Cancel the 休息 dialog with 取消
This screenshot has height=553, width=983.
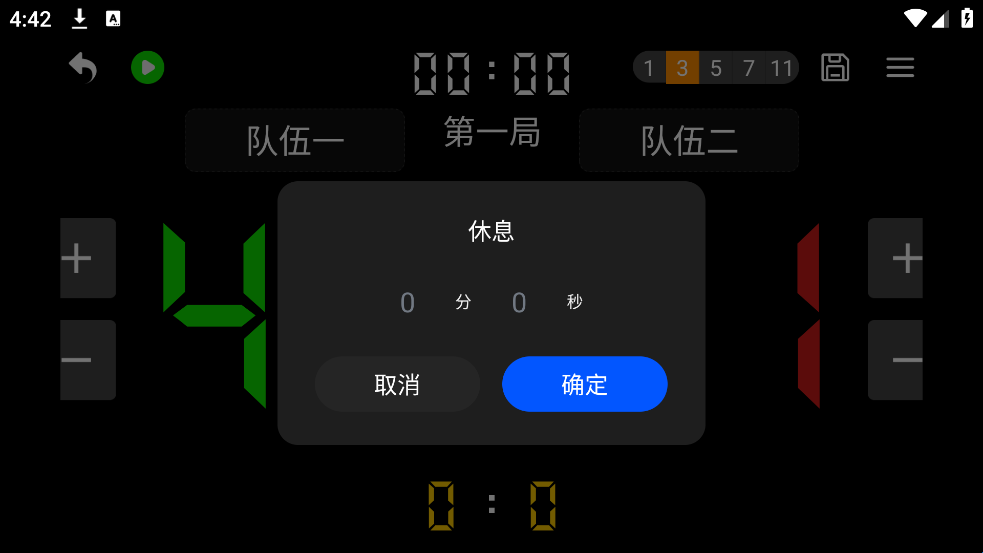click(x=397, y=384)
